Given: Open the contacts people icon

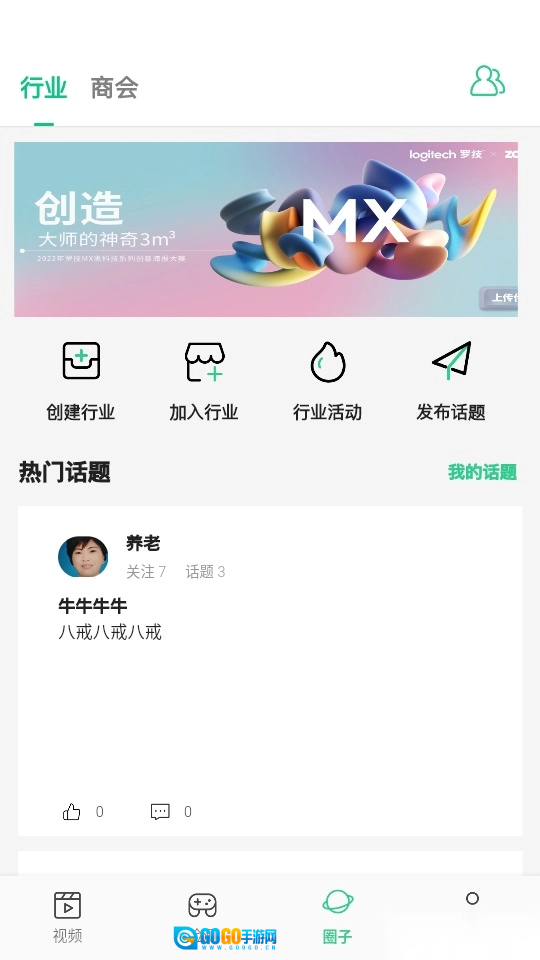Looking at the screenshot, I should (487, 81).
